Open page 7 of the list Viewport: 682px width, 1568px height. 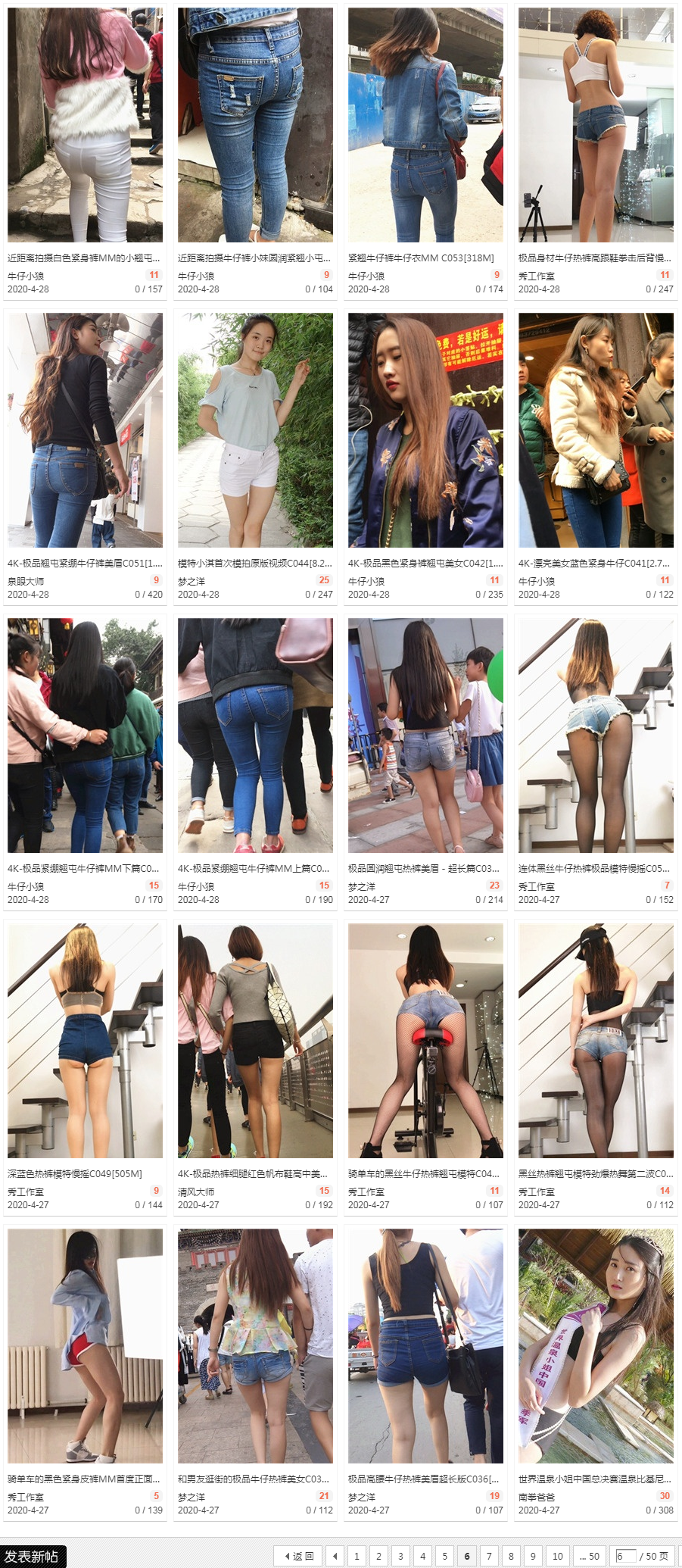[489, 1556]
